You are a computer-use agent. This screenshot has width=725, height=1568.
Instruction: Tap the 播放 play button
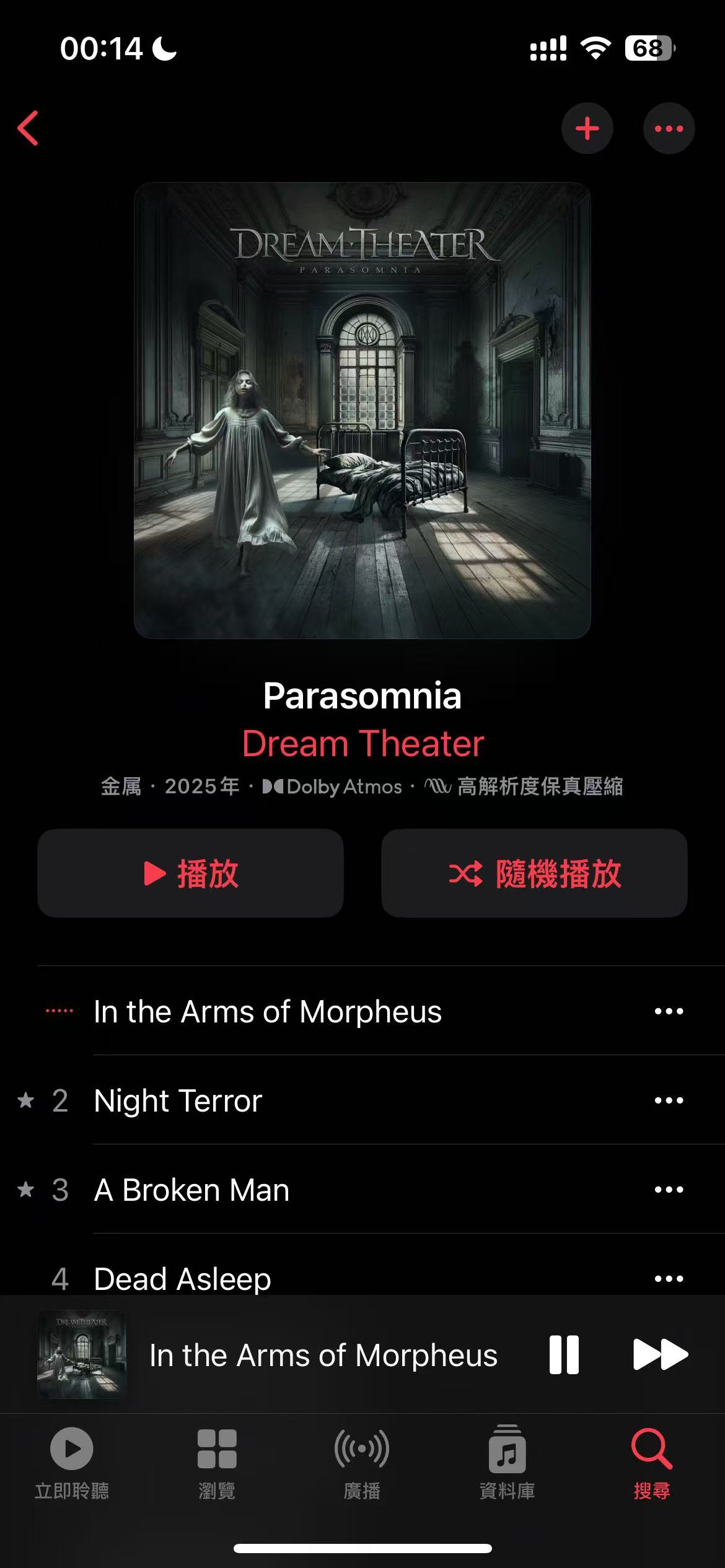point(190,873)
